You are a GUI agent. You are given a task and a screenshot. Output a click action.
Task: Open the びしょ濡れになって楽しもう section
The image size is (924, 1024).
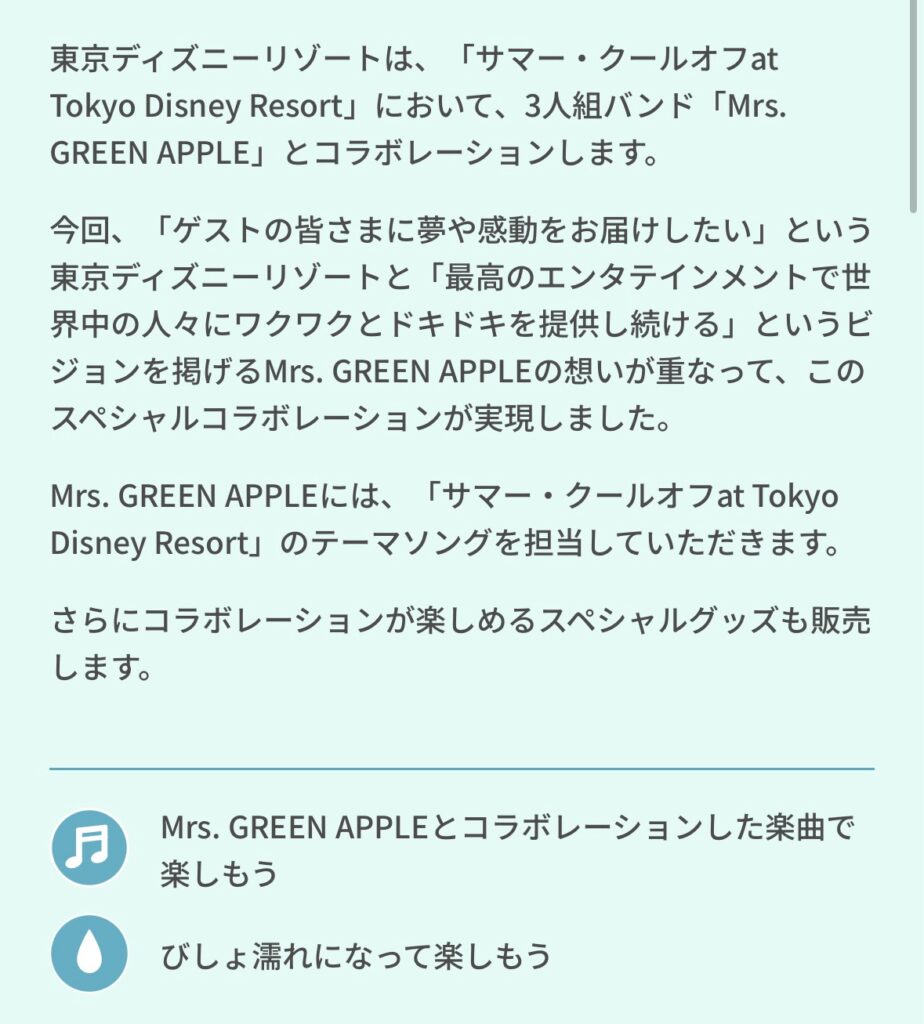355,956
